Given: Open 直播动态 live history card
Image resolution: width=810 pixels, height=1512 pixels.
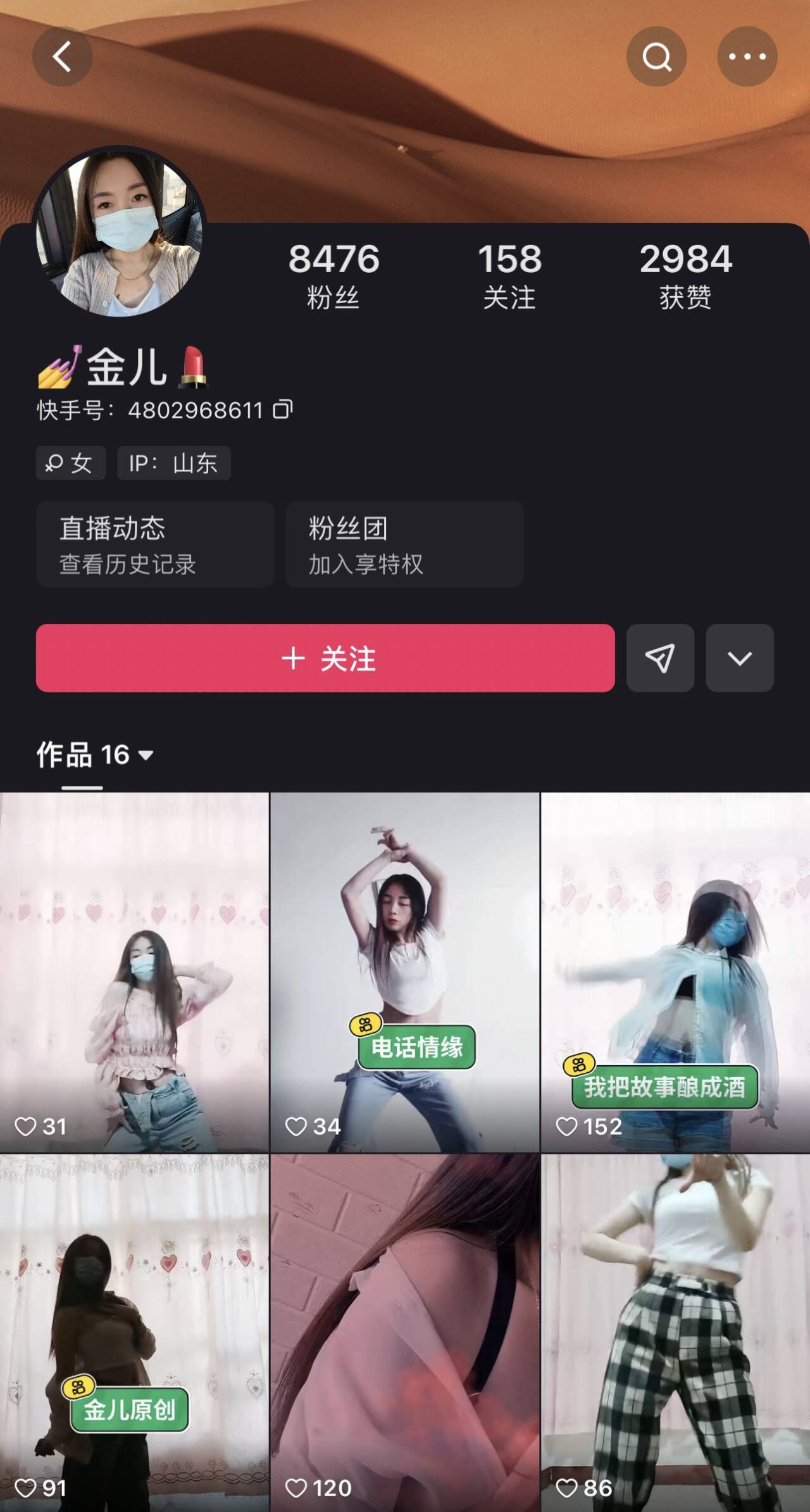Looking at the screenshot, I should coord(155,544).
